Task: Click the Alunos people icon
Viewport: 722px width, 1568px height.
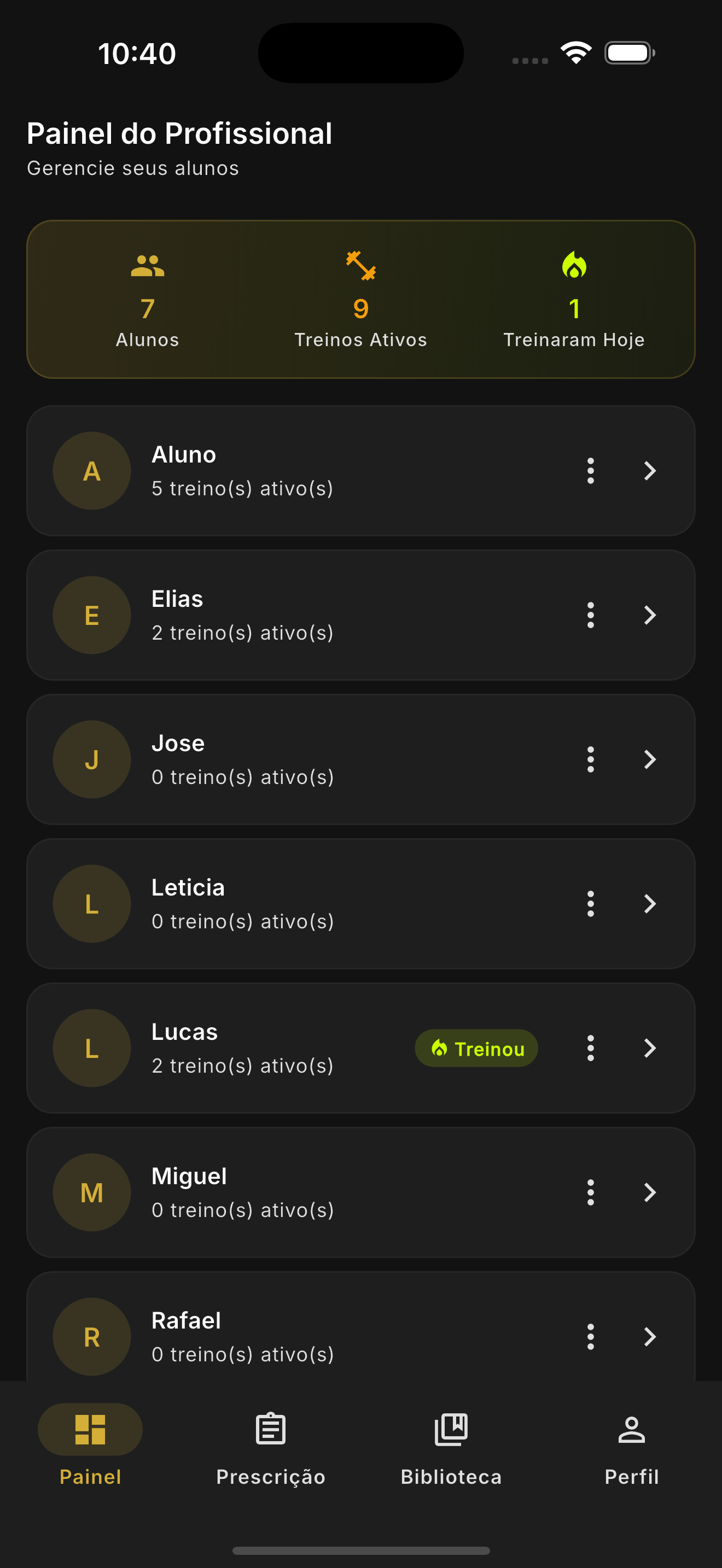Action: click(x=147, y=267)
